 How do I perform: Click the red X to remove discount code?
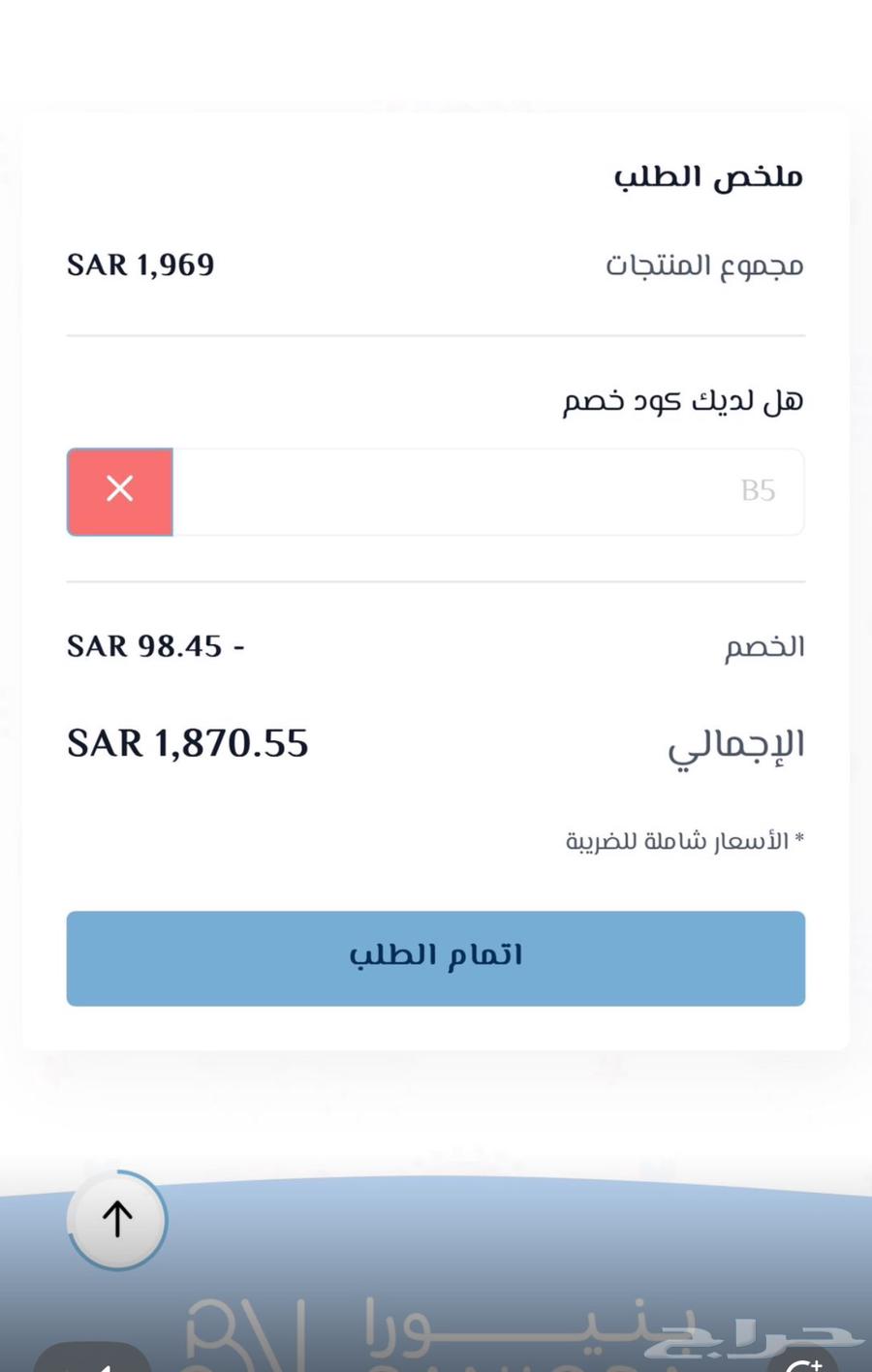point(119,489)
